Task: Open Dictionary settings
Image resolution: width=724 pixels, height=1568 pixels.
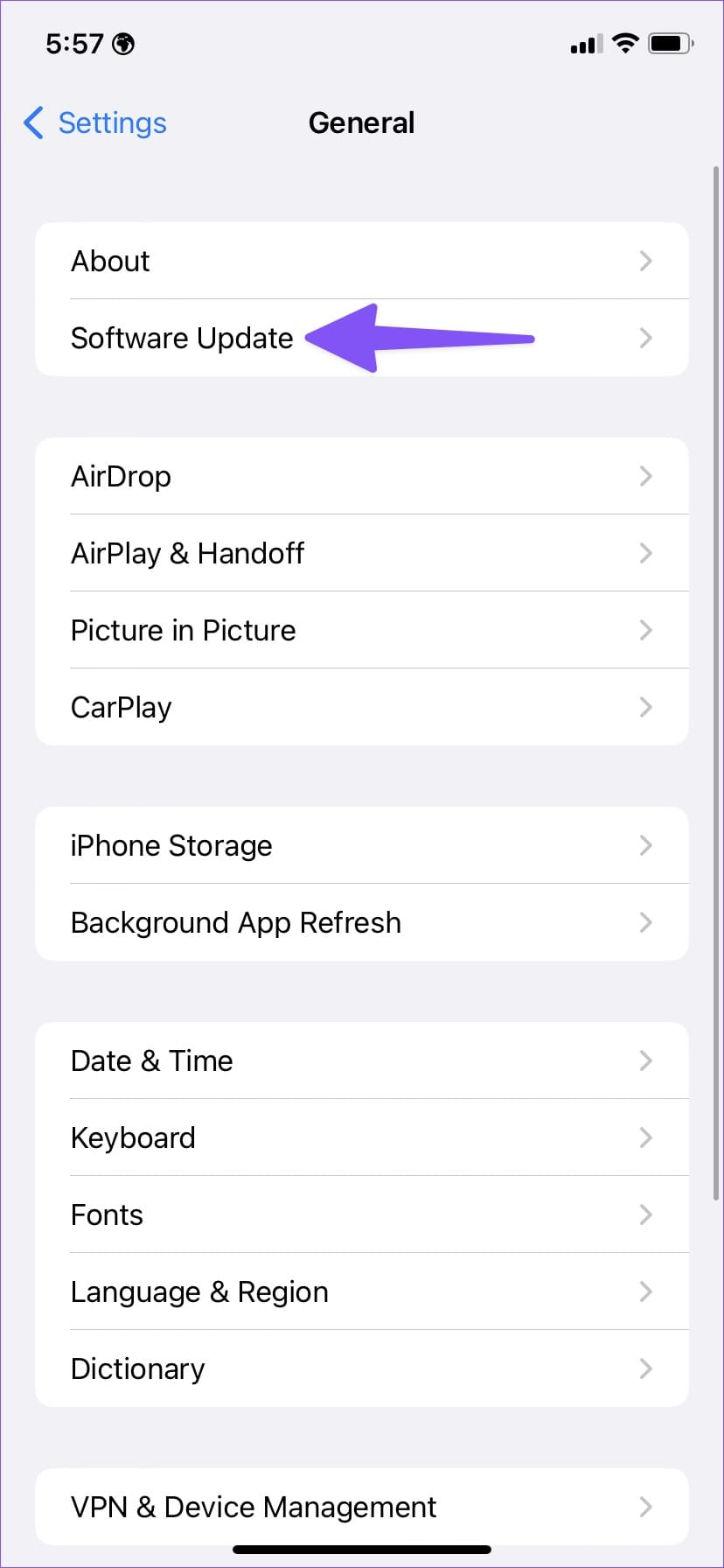Action: (361, 1368)
